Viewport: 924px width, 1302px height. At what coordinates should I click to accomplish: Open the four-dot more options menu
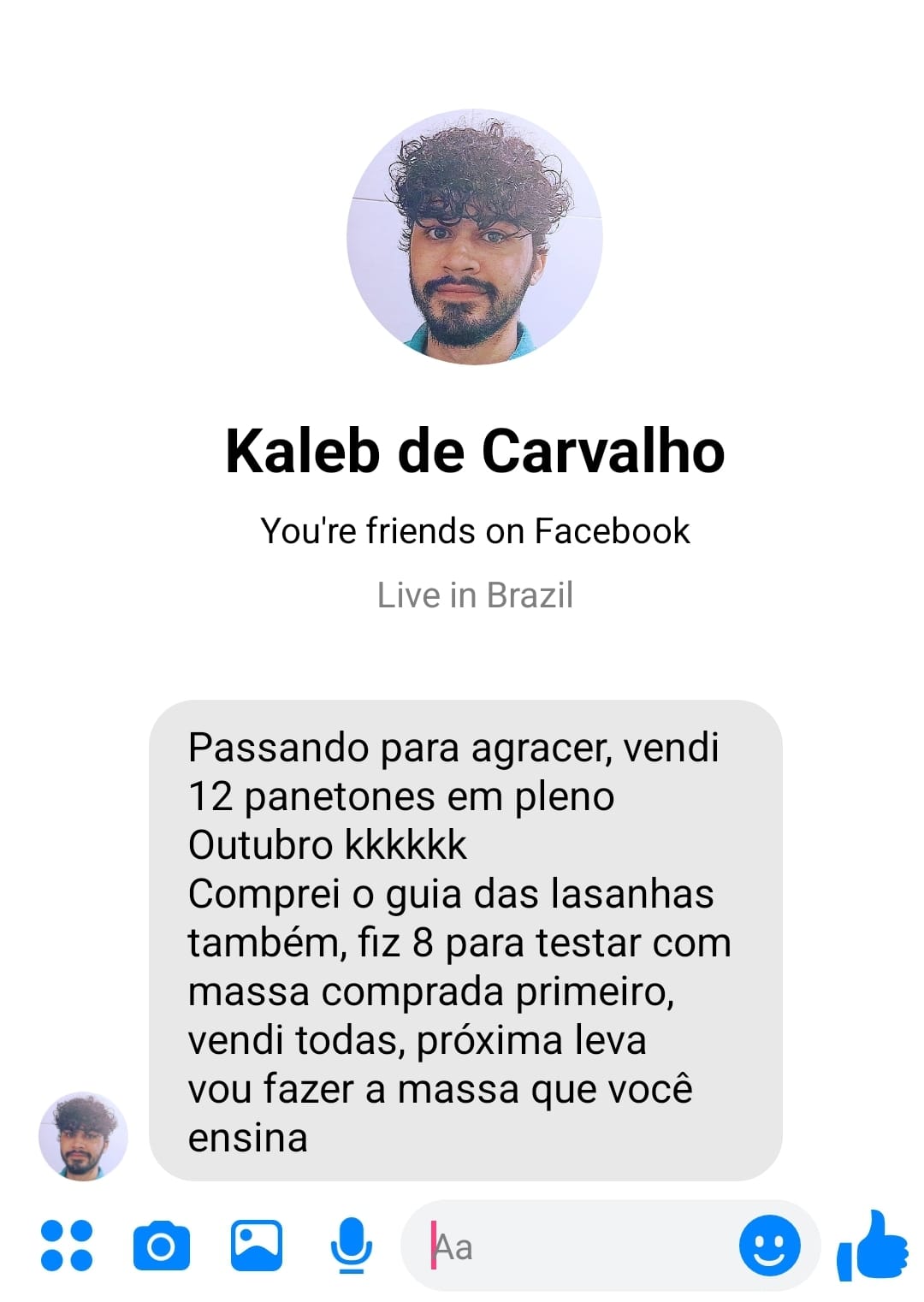[x=67, y=1245]
